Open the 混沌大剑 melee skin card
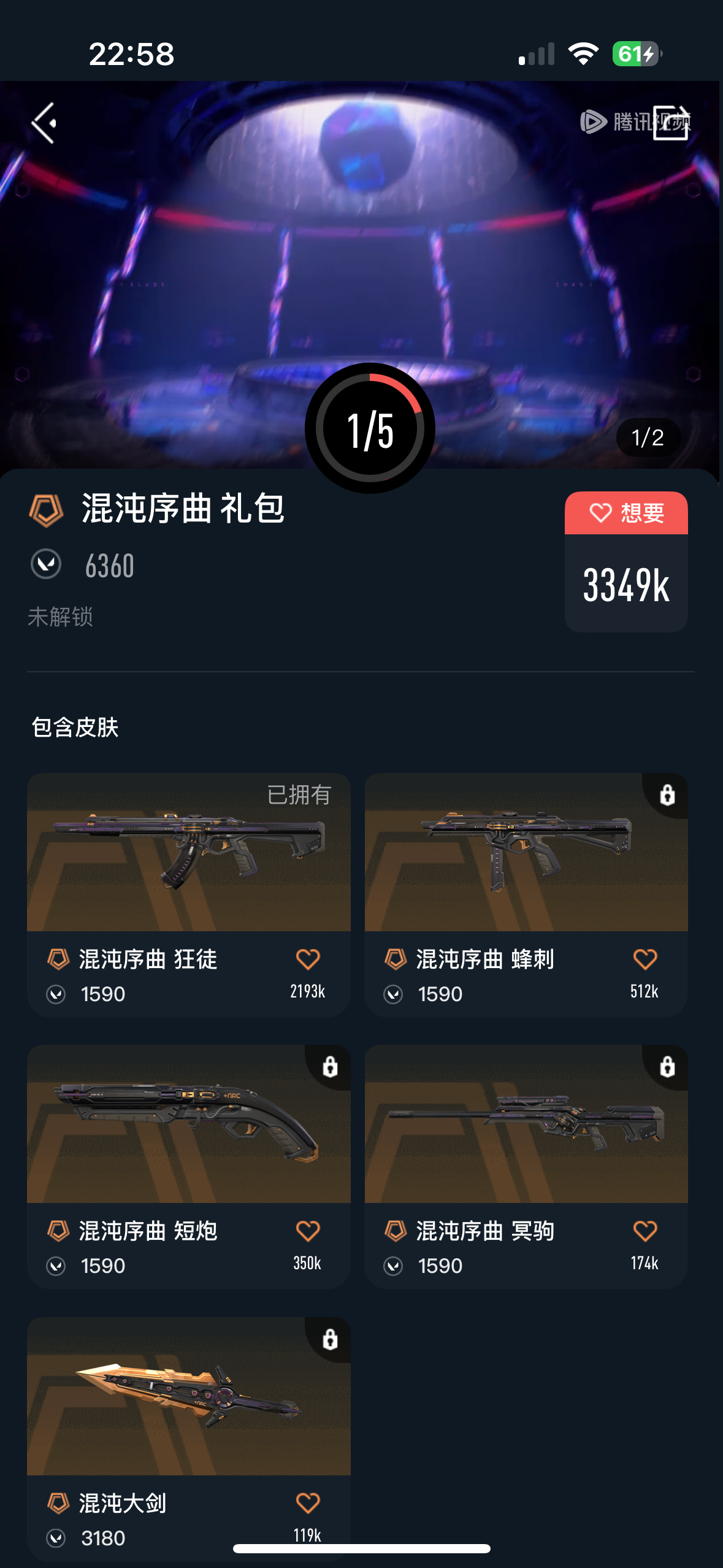Image resolution: width=723 pixels, height=1568 pixels. coord(188,1396)
